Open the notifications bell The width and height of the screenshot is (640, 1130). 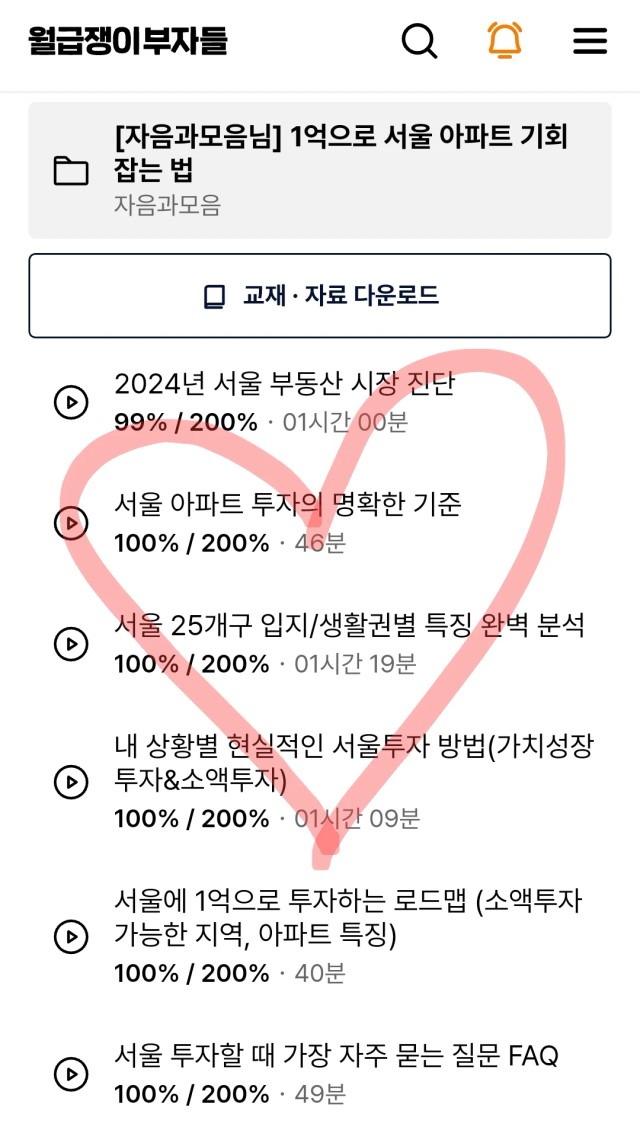(x=505, y=40)
